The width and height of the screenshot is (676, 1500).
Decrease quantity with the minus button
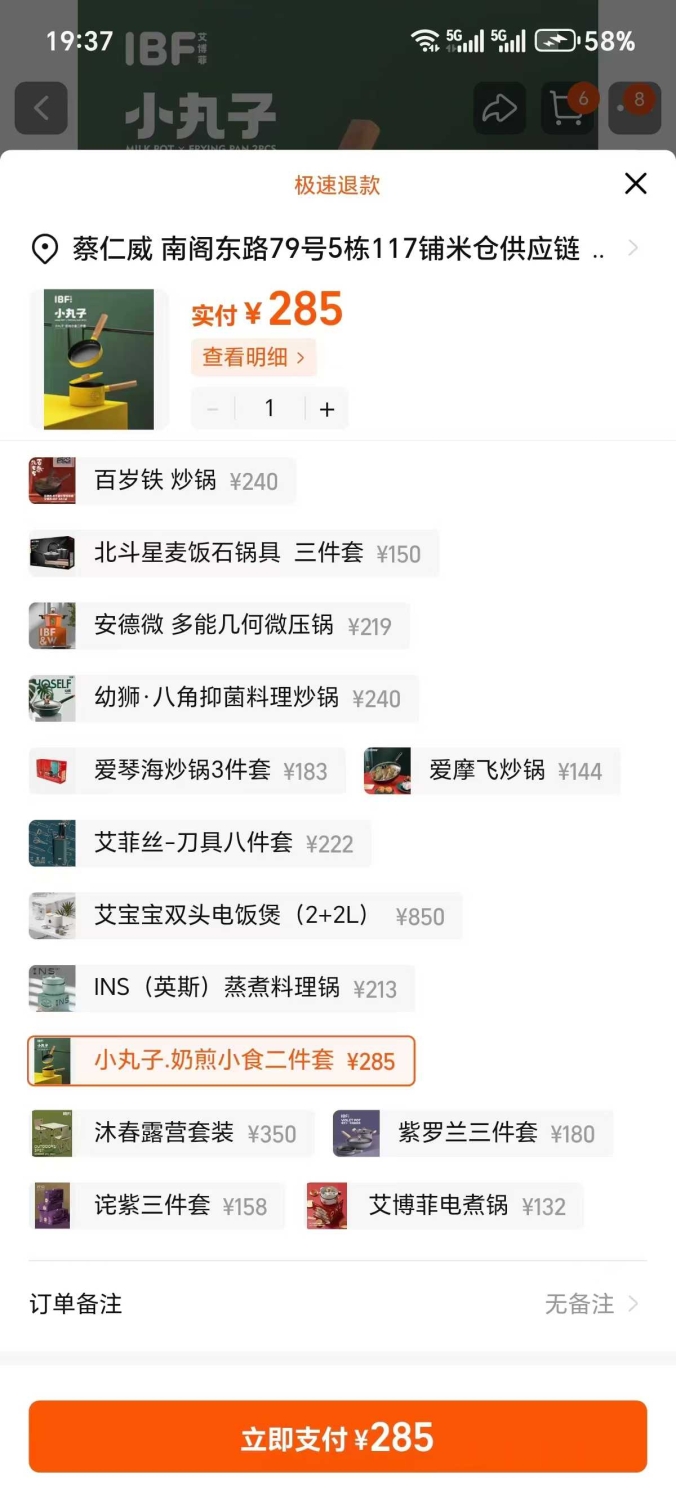point(212,409)
